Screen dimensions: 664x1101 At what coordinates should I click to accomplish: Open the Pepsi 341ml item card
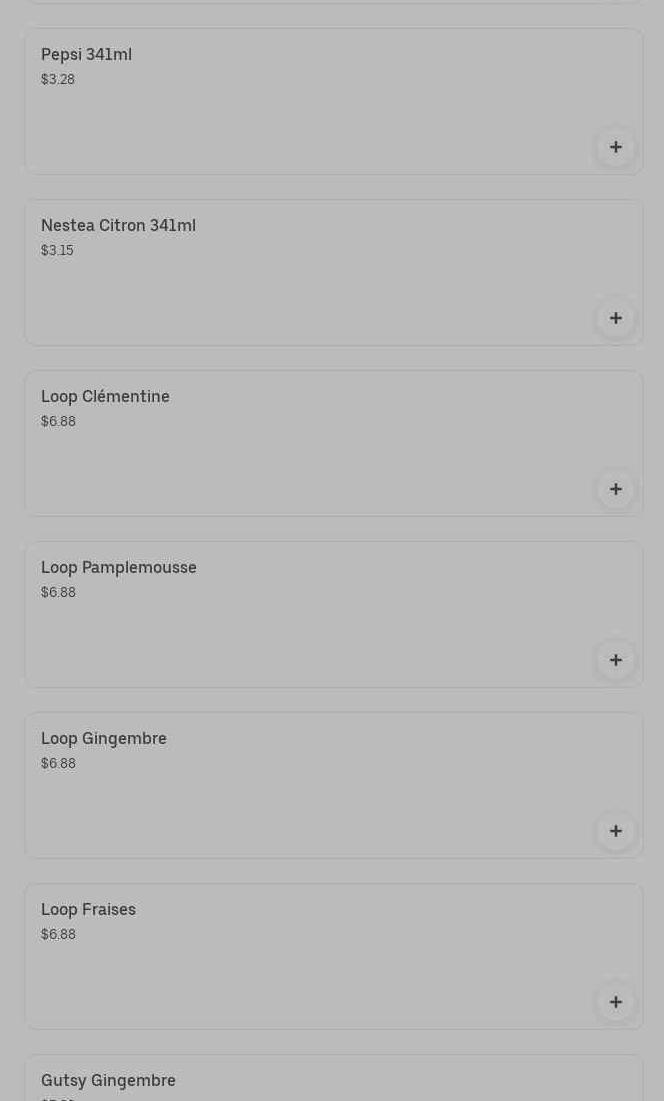pos(300,100)
